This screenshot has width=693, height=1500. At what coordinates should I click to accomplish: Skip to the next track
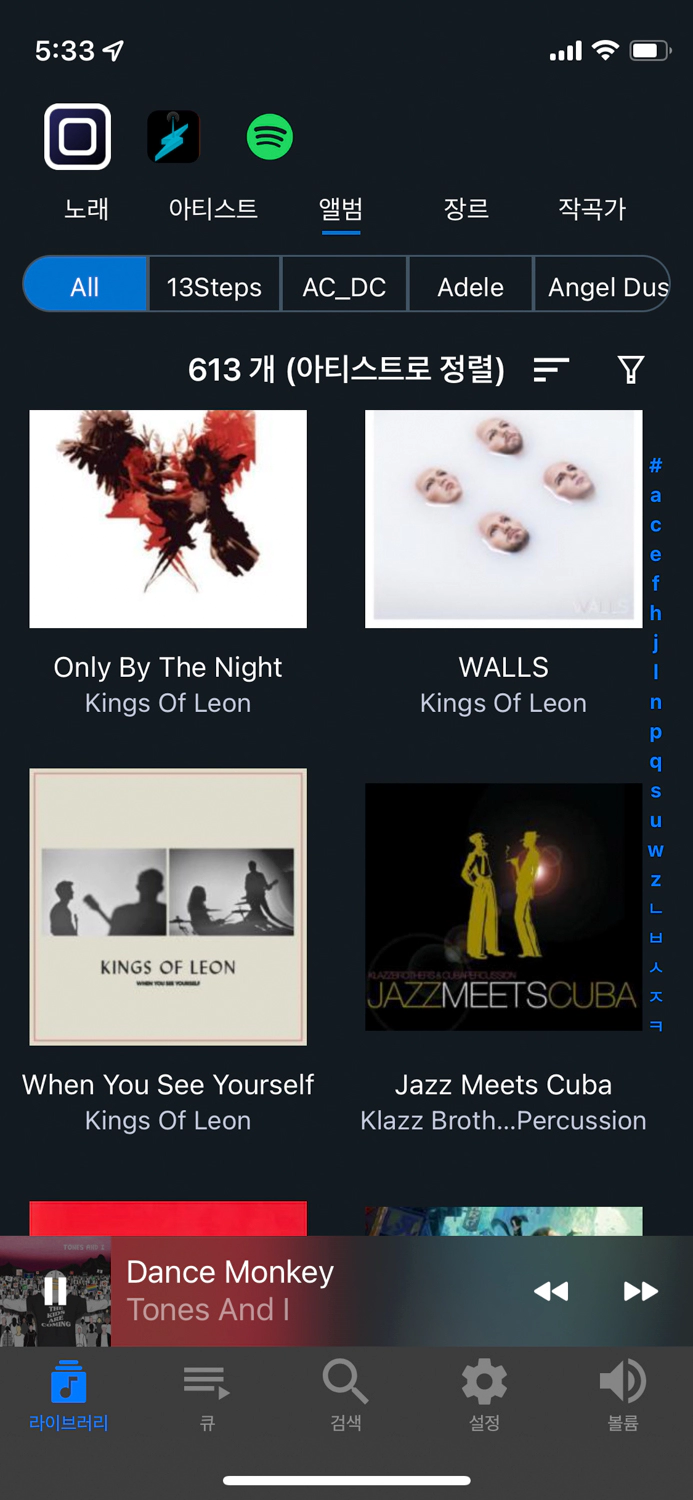(x=640, y=1291)
